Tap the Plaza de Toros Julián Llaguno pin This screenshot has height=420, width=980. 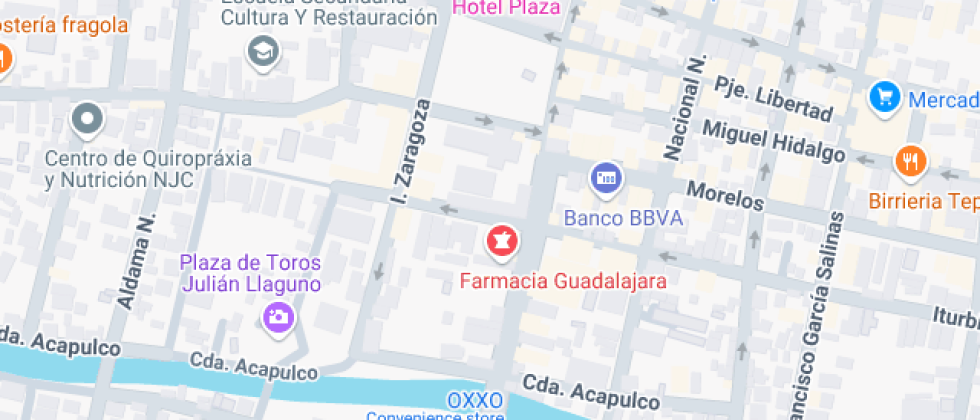[275, 318]
